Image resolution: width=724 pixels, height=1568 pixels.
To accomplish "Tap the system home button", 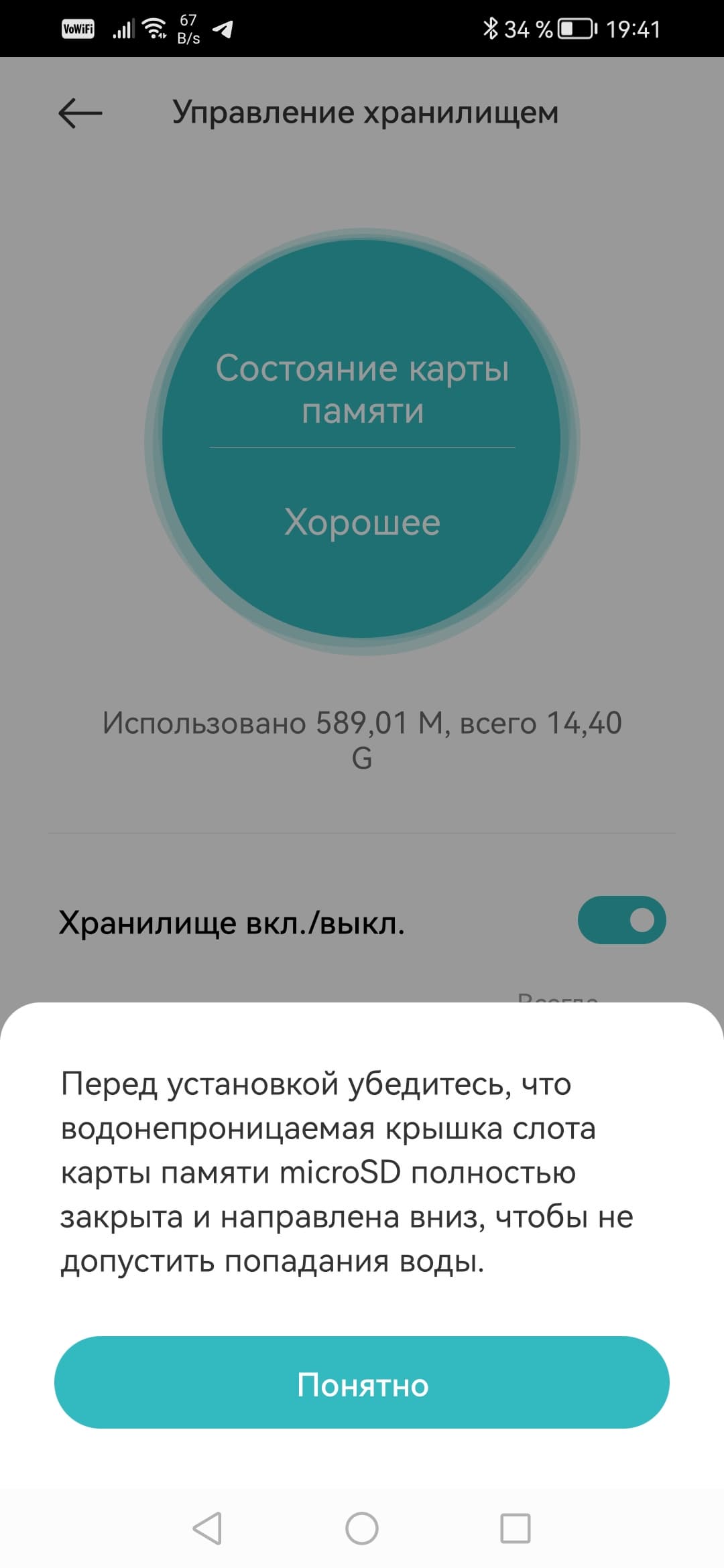I will pos(362,1528).
